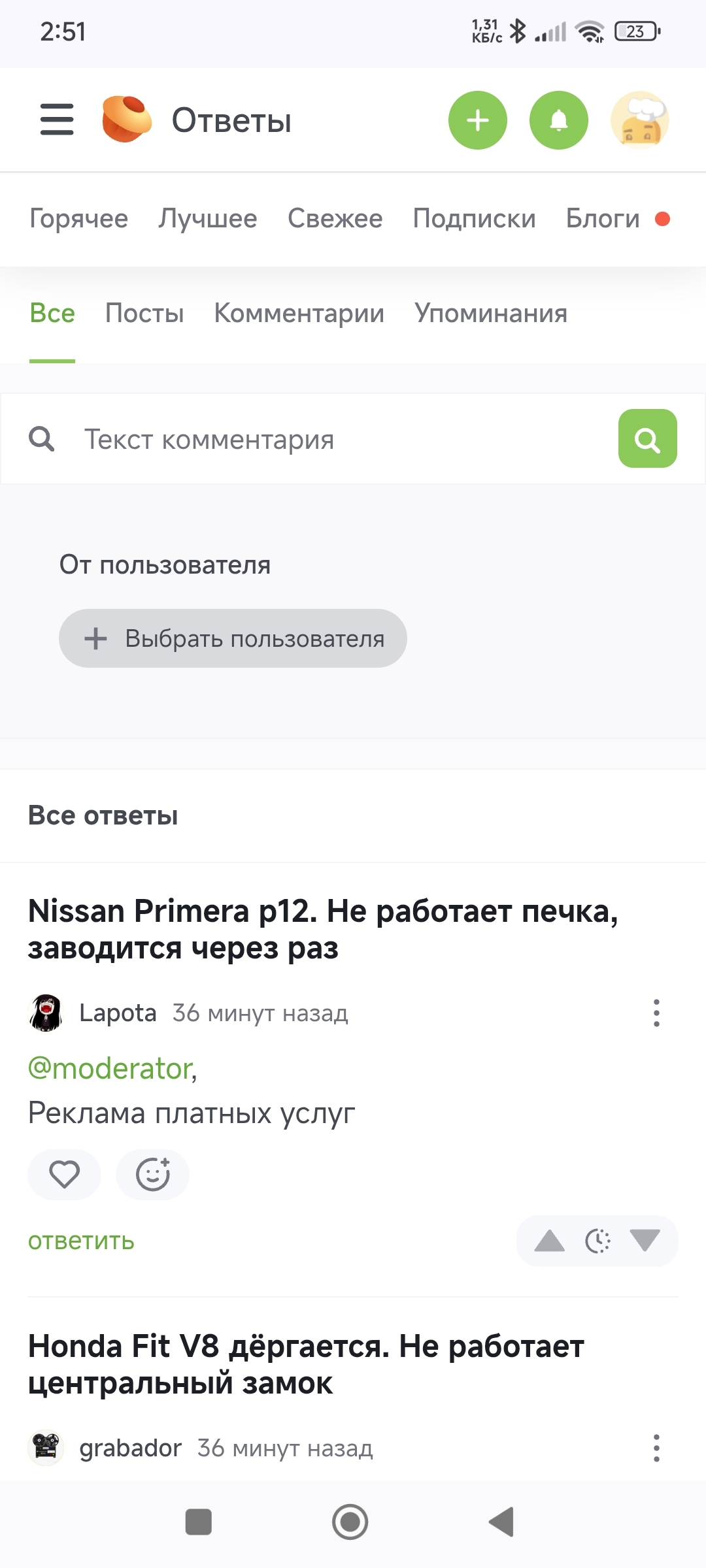Open the Nissan Primera p12 post
This screenshot has height=1568, width=706.
323,929
